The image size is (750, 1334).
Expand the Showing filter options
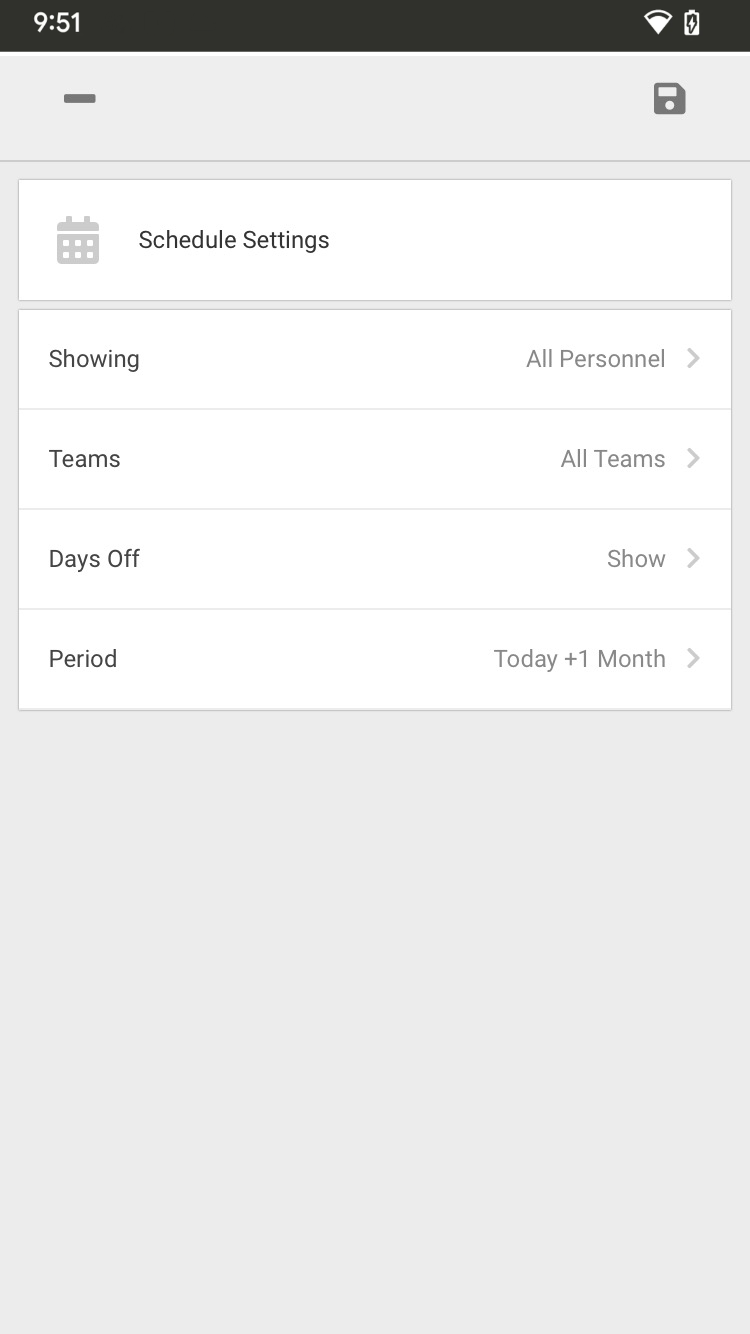click(693, 358)
